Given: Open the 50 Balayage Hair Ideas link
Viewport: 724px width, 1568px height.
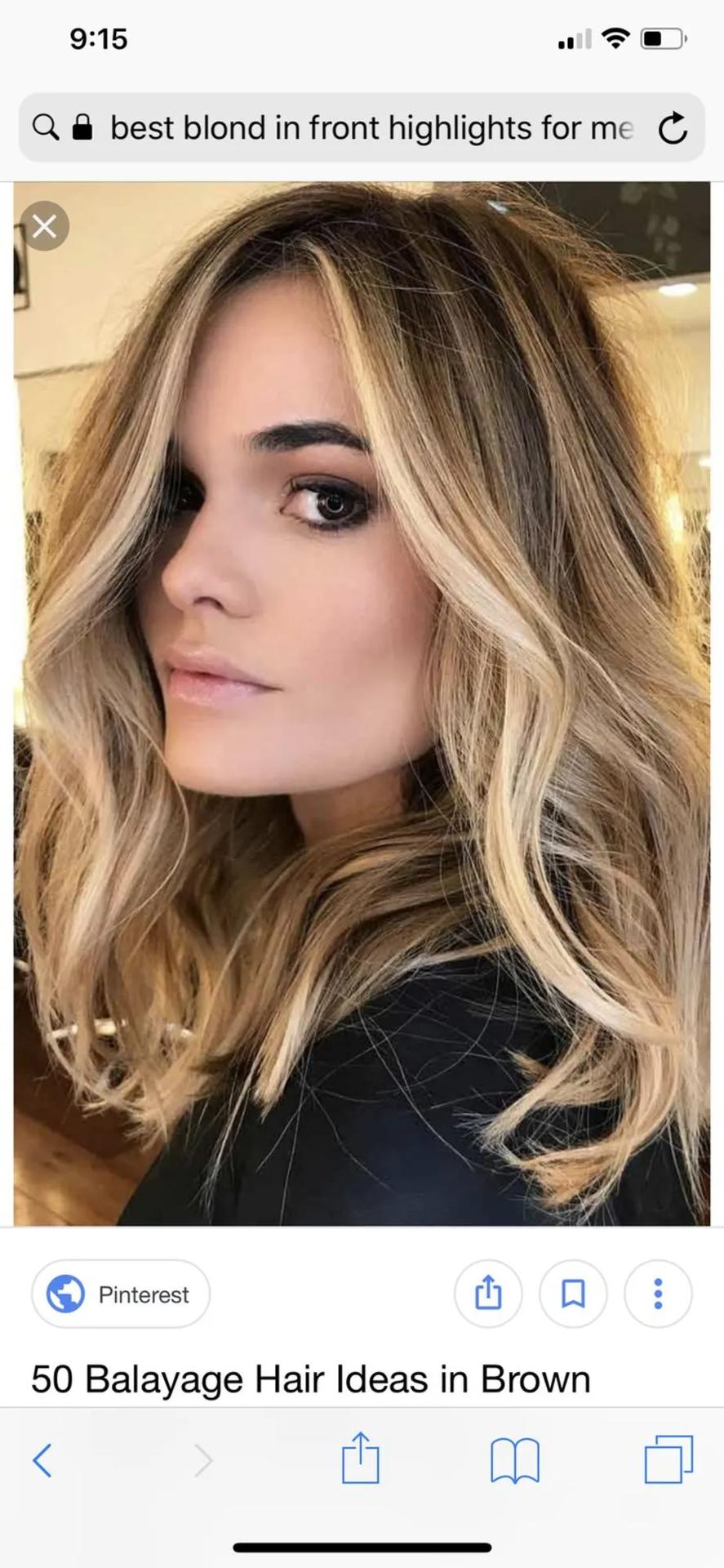Looking at the screenshot, I should [311, 1379].
